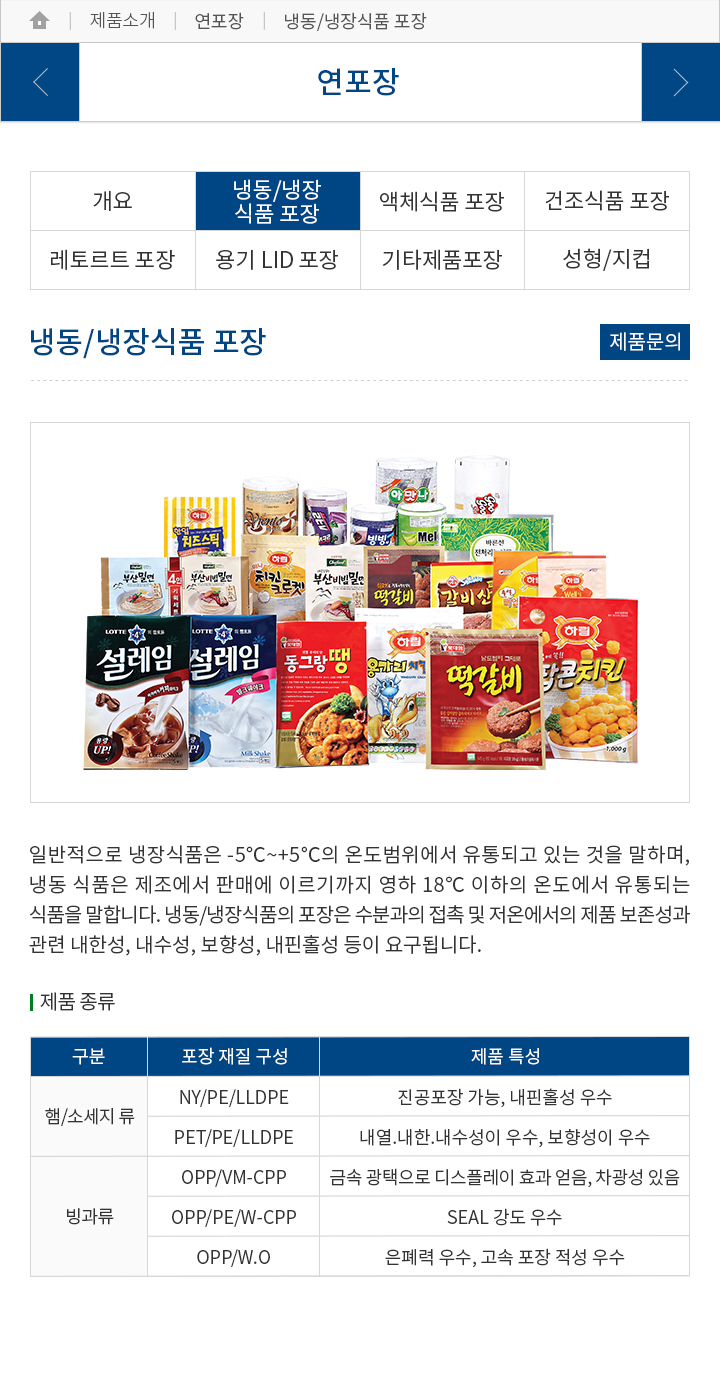Go to the home breadcrumb icon

click(40, 21)
